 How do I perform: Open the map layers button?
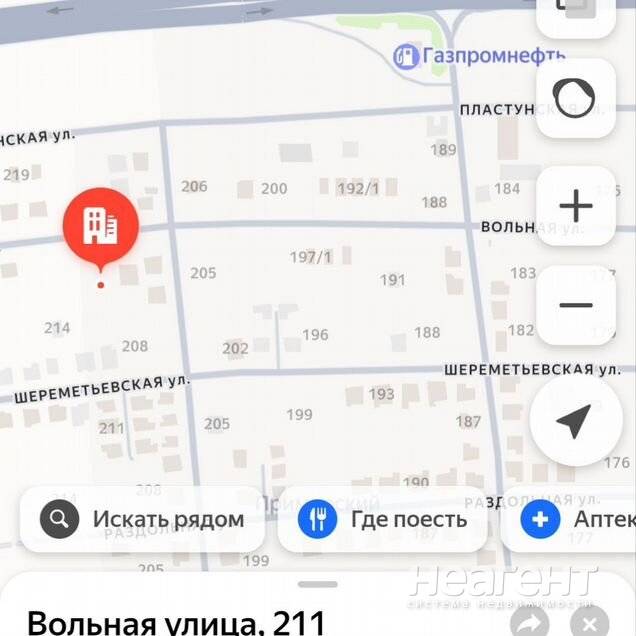point(576,12)
